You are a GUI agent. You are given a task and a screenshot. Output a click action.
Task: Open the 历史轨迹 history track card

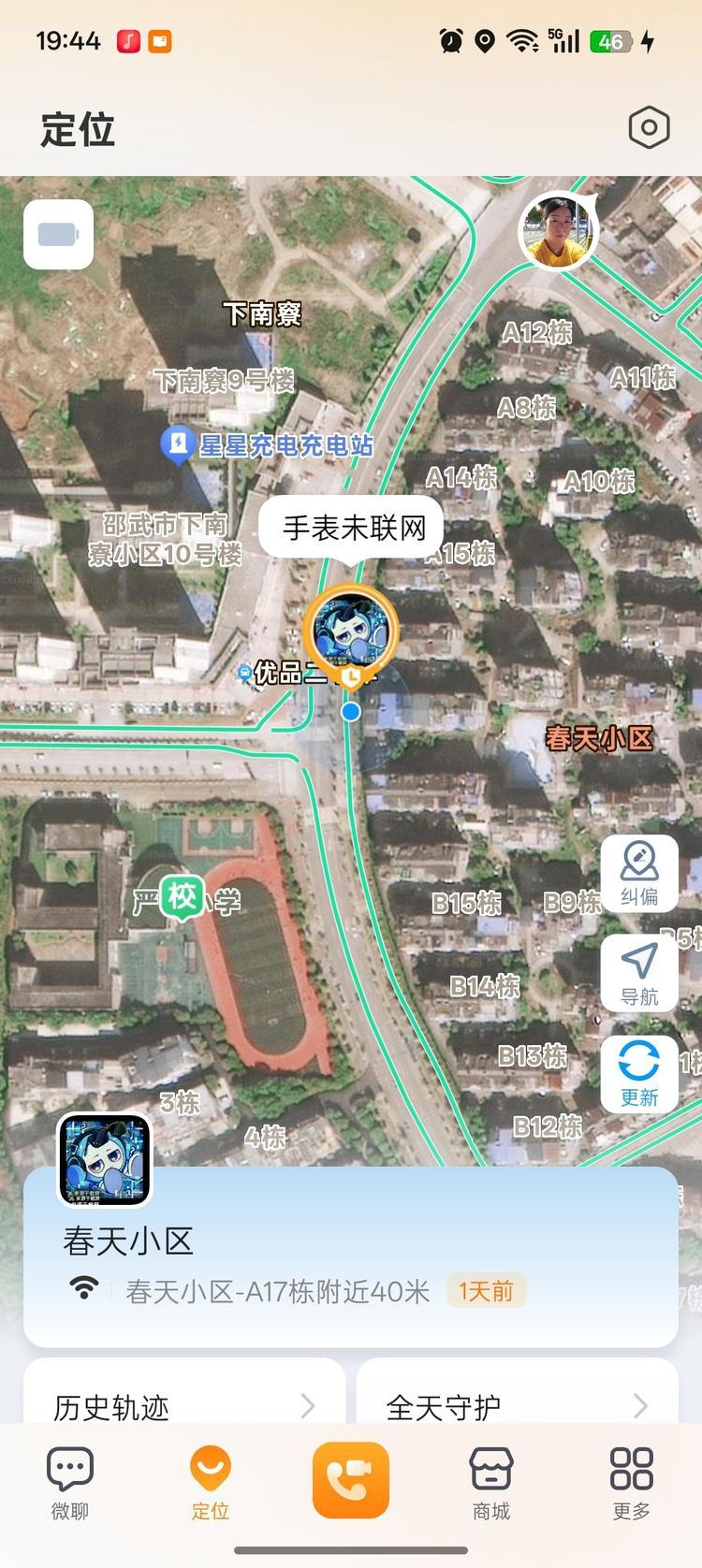pos(184,1404)
